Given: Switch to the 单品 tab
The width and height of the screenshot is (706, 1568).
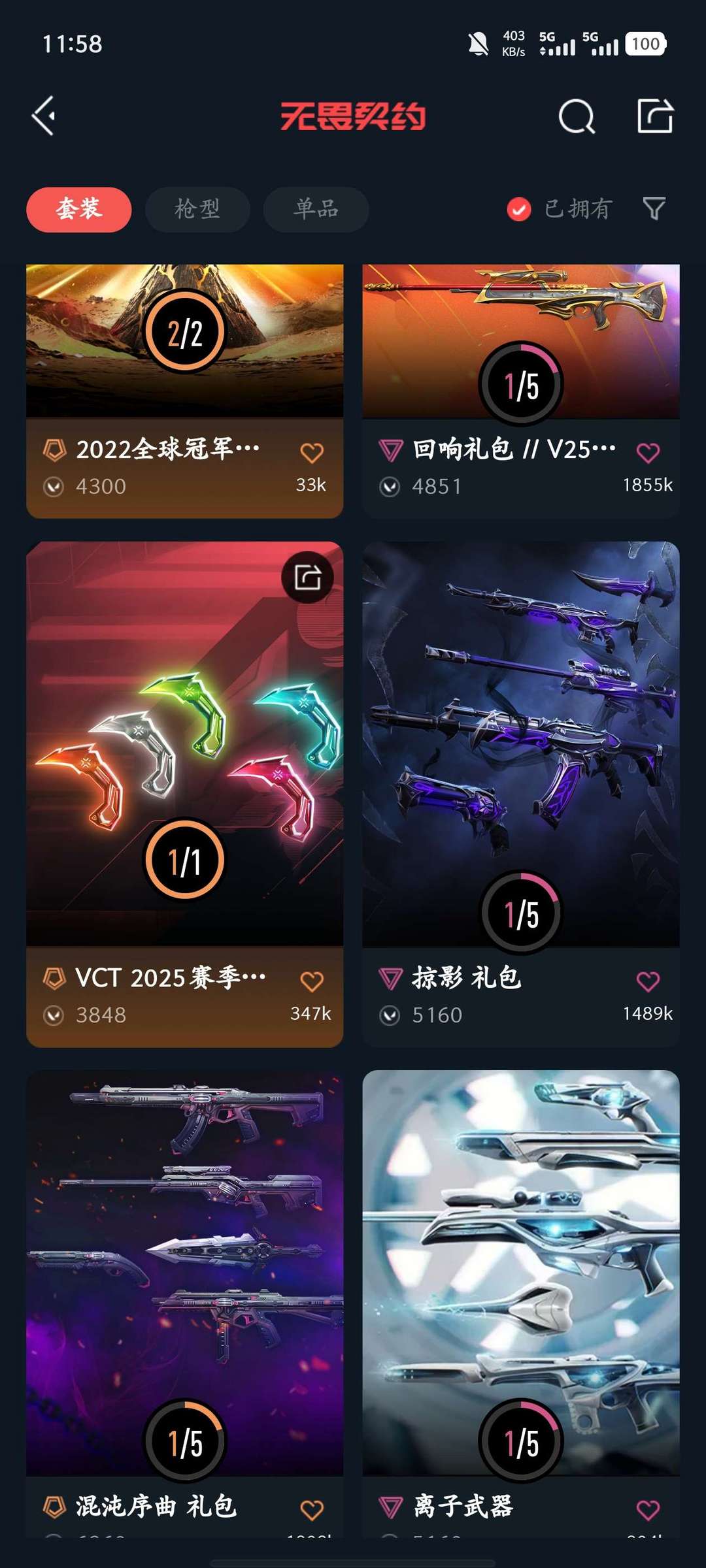Looking at the screenshot, I should coord(316,210).
